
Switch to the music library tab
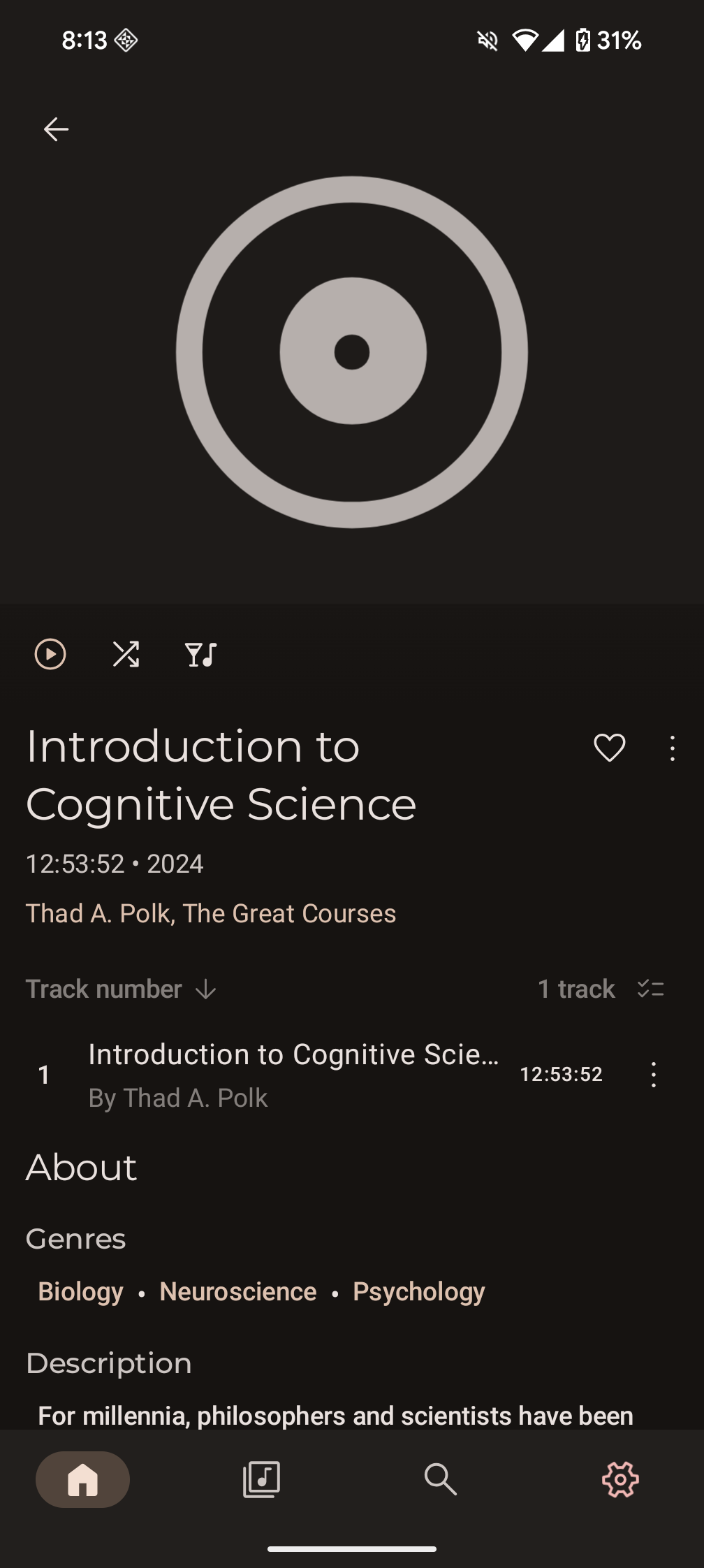coord(261,1479)
